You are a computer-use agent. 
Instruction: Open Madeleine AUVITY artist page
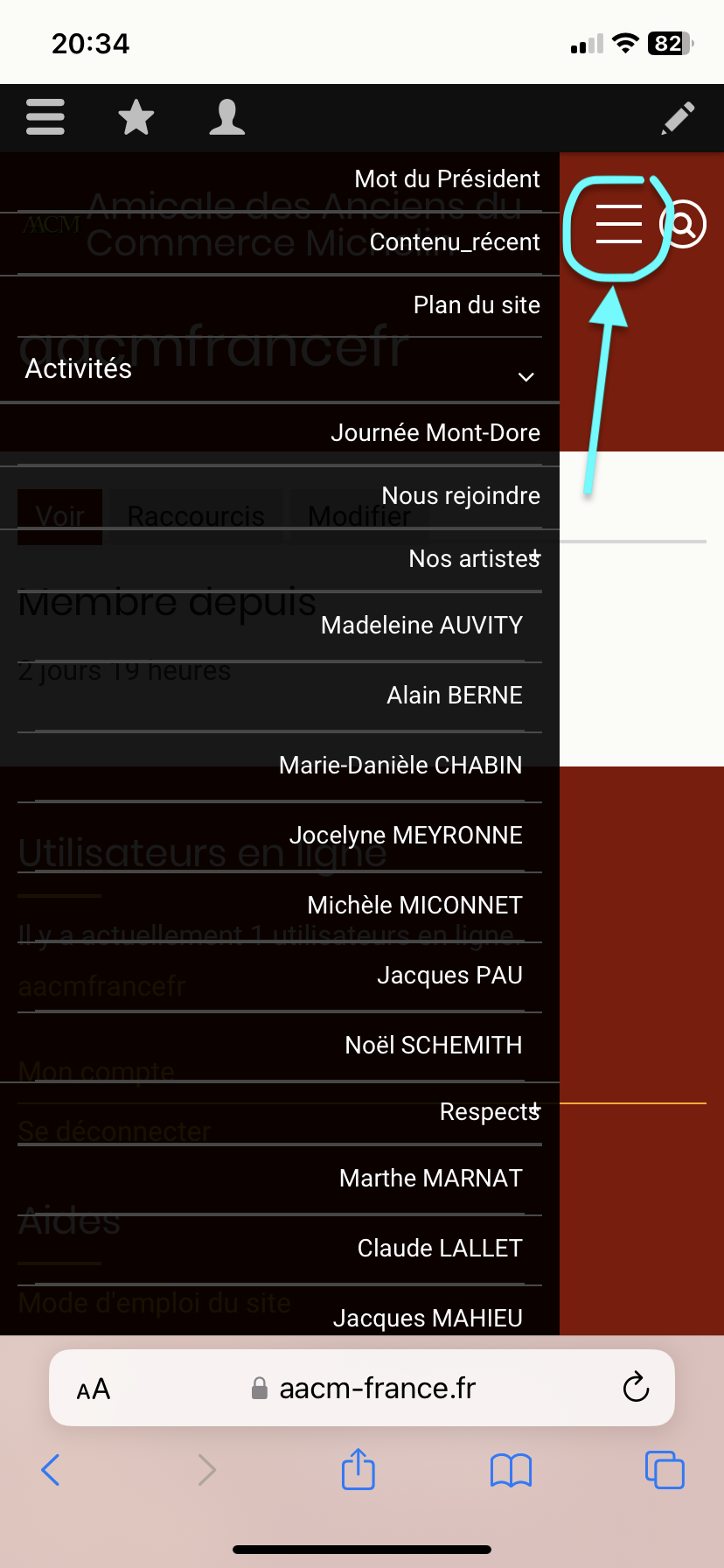(x=421, y=626)
